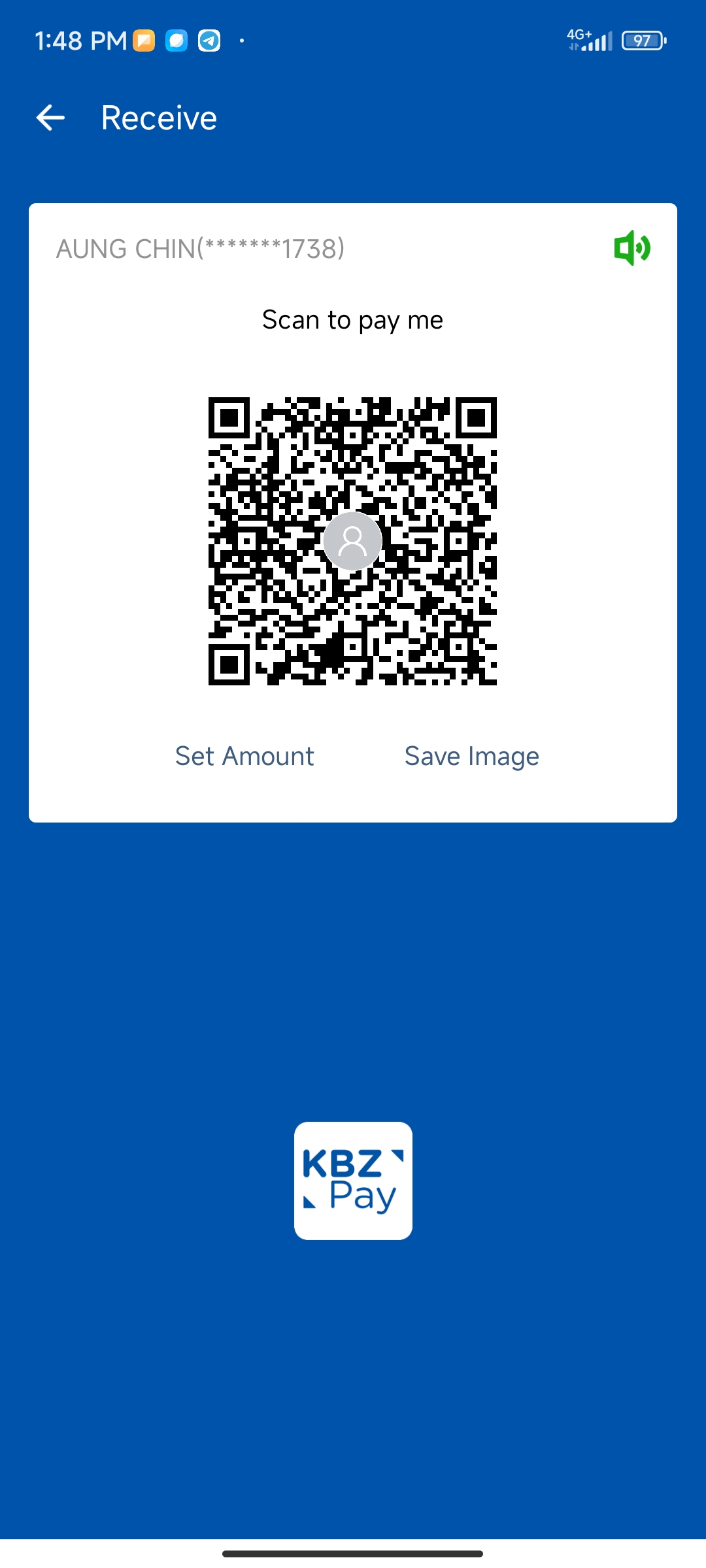The width and height of the screenshot is (706, 1568).
Task: Go back from the Receive screen
Action: pyautogui.click(x=50, y=118)
